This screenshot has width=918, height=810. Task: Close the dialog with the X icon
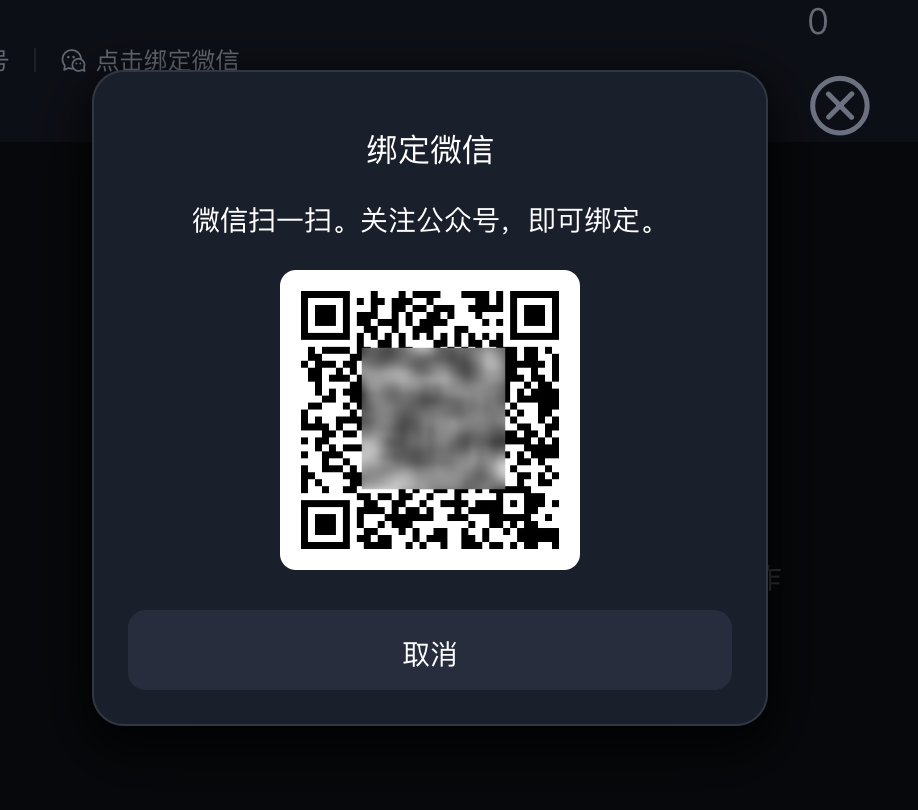point(839,106)
